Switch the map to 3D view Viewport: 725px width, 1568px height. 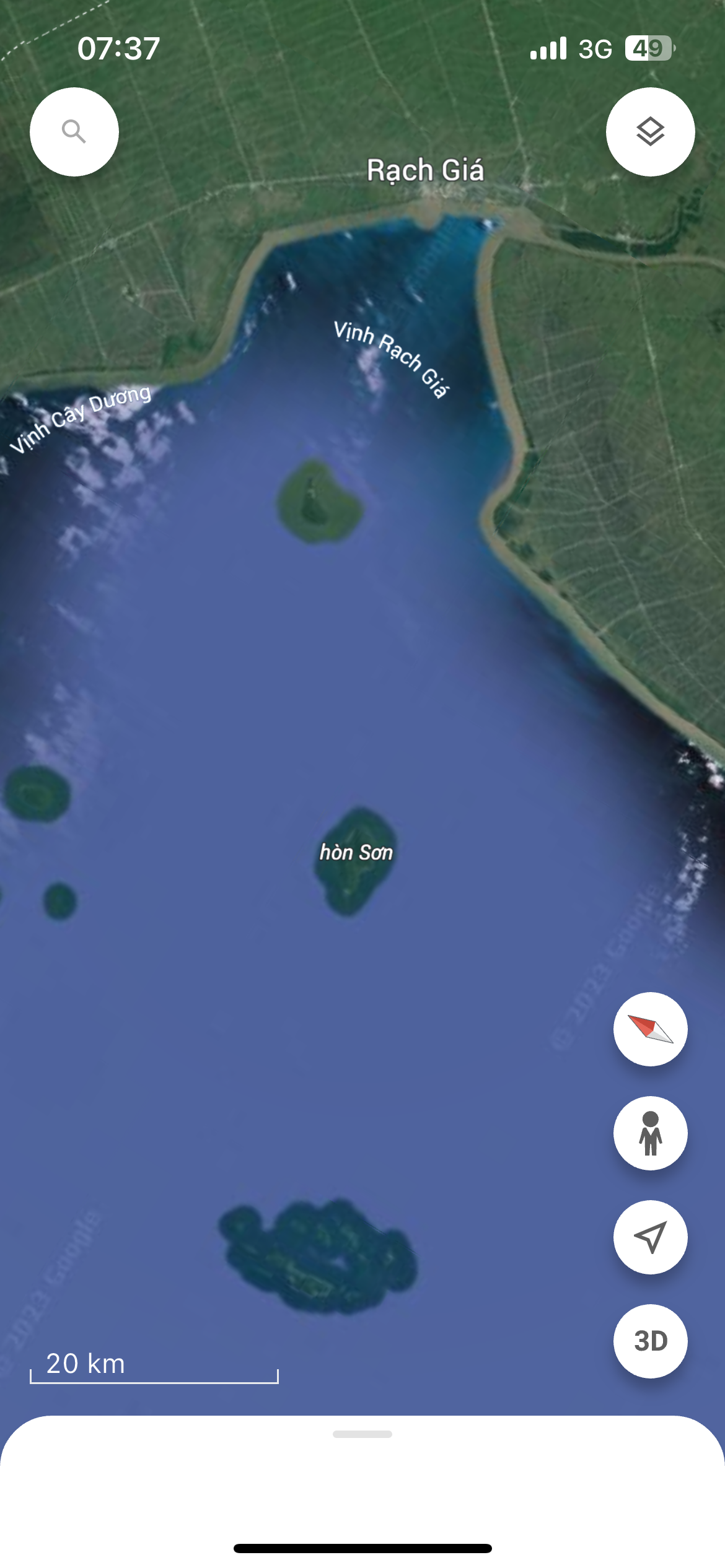click(x=650, y=1341)
